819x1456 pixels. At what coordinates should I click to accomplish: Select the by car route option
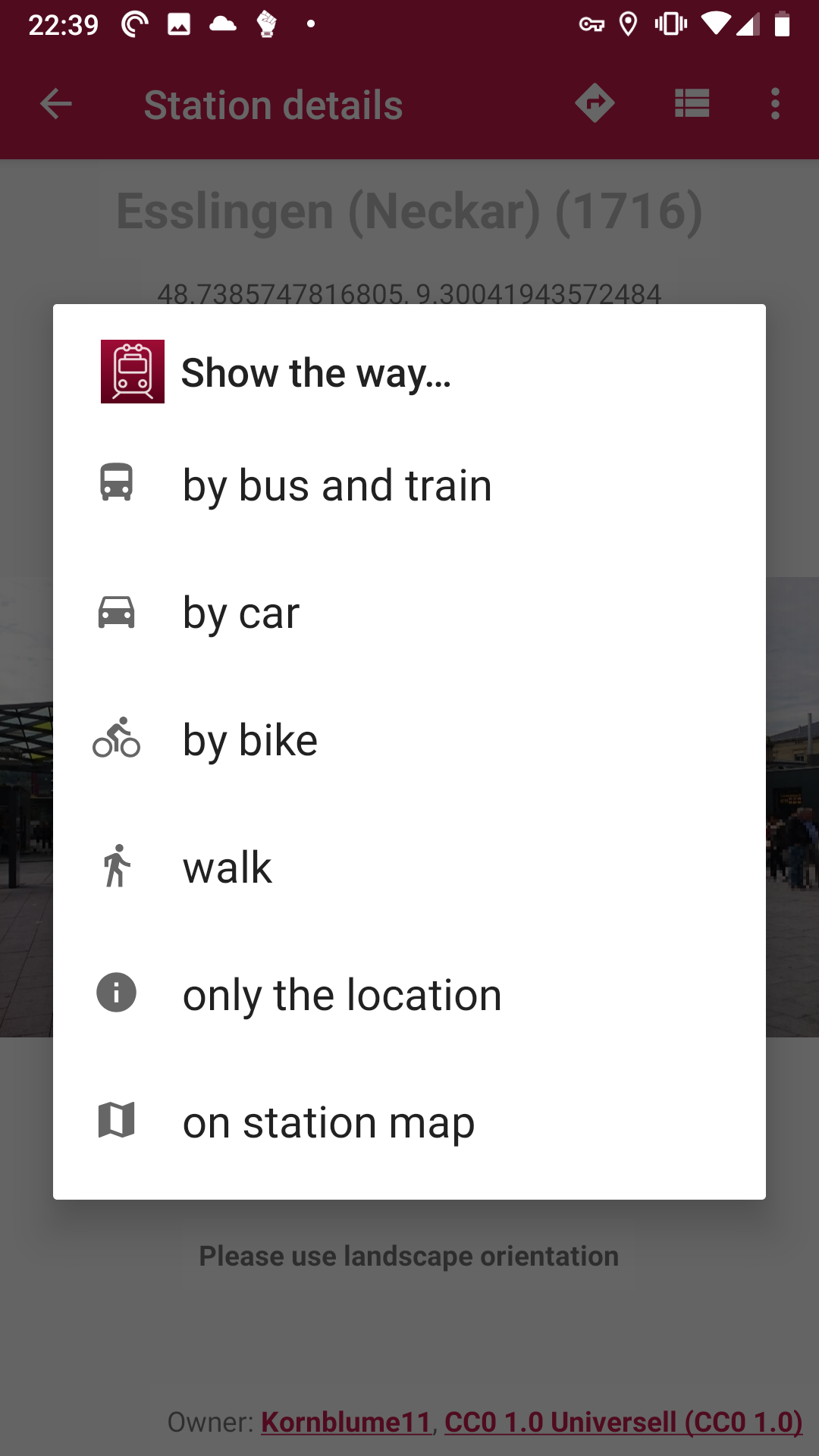pyautogui.click(x=241, y=613)
